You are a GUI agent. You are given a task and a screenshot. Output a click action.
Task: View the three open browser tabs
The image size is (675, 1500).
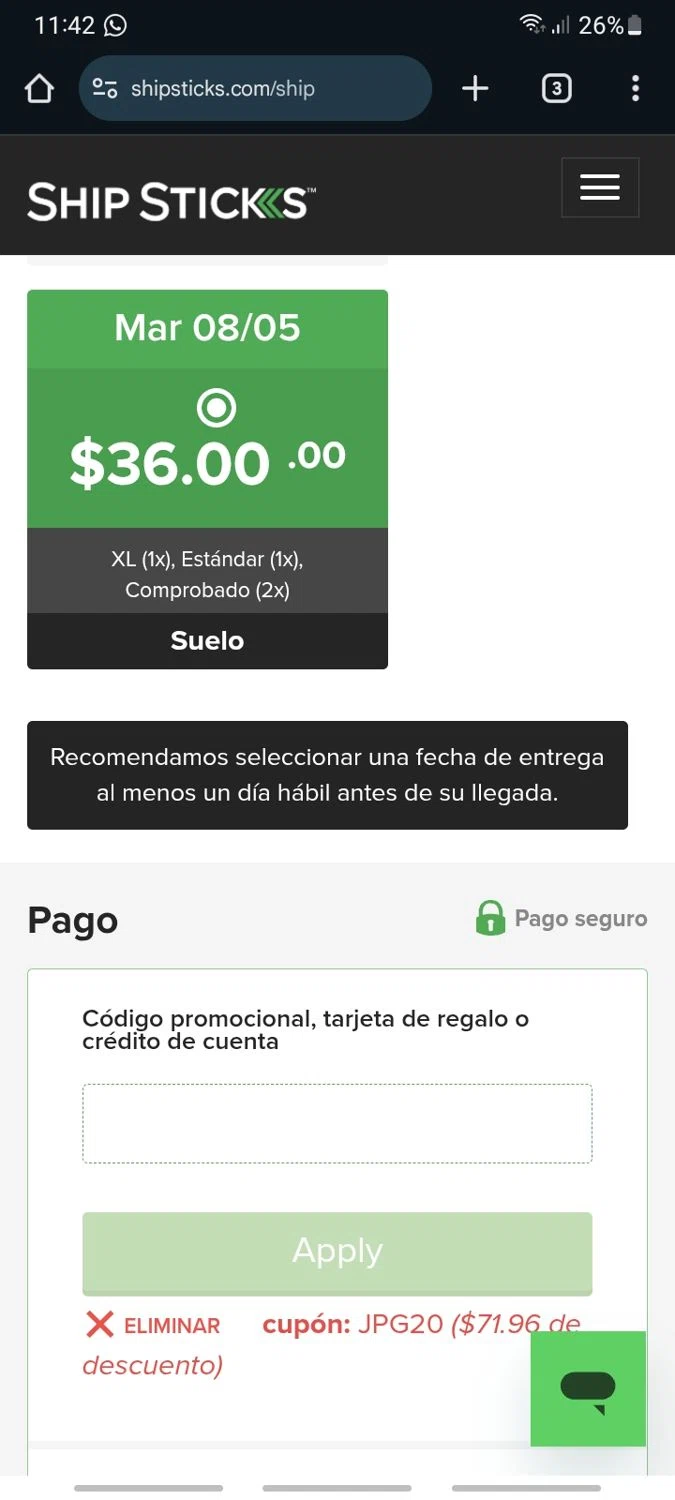click(x=556, y=89)
